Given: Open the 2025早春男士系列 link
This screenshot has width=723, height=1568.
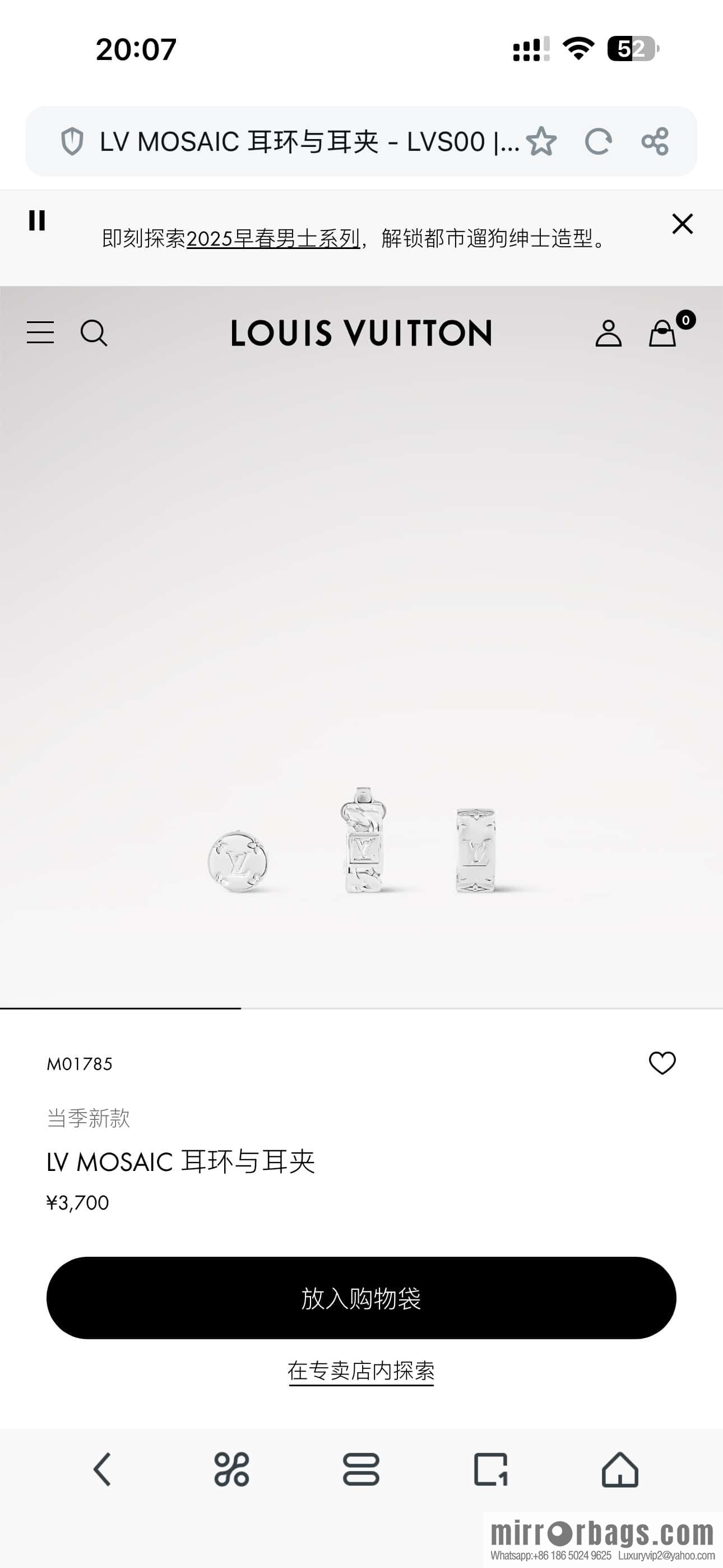Looking at the screenshot, I should pyautogui.click(x=272, y=238).
